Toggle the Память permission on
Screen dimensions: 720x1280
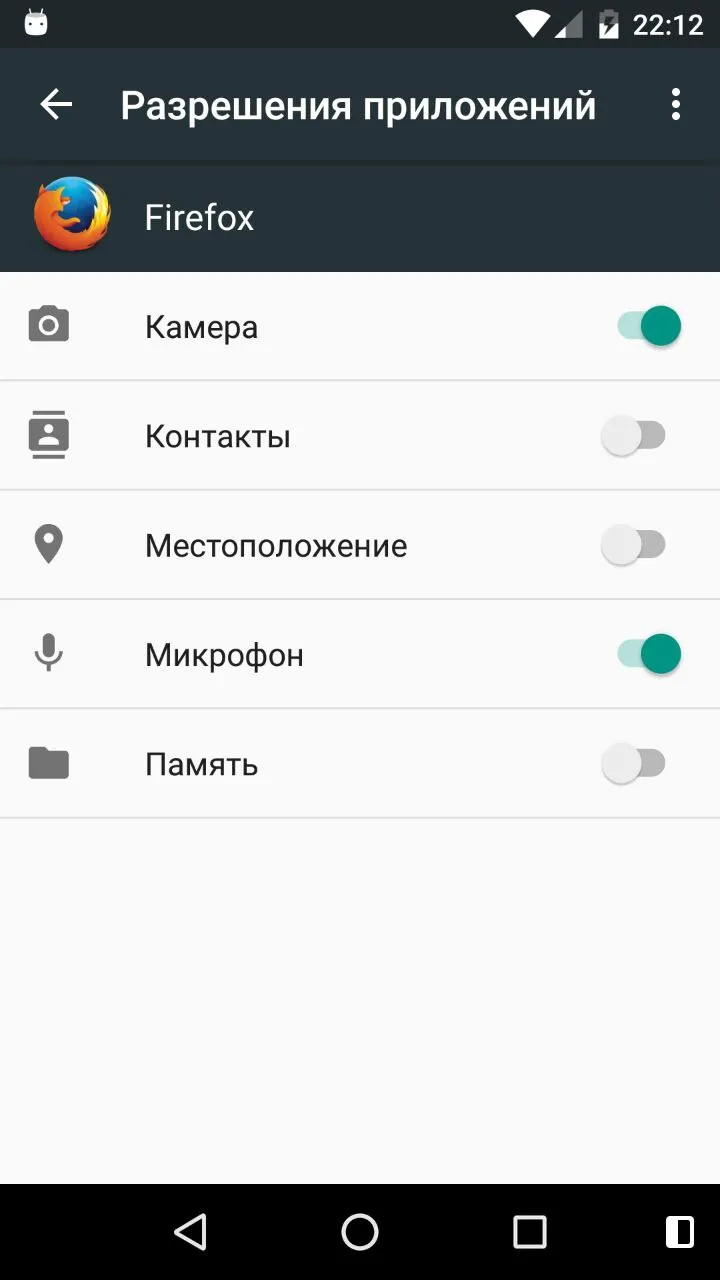coord(634,764)
